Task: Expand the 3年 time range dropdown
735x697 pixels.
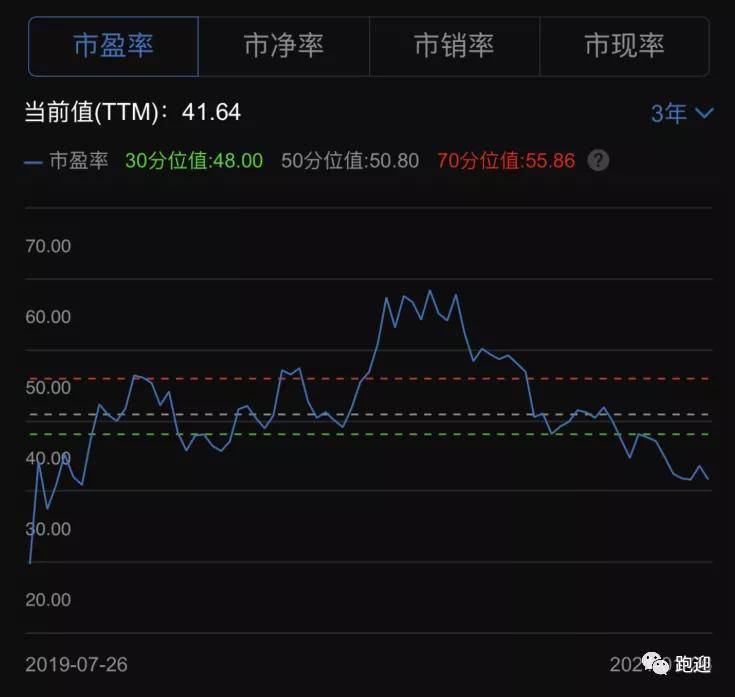Action: click(682, 113)
